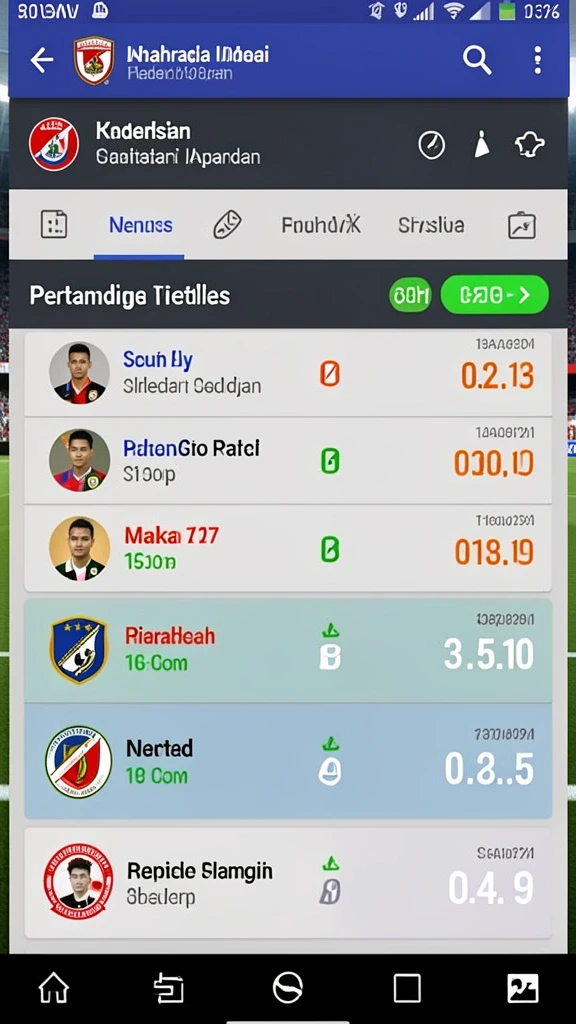Open recent apps with the square button
Image resolution: width=576 pixels, height=1024 pixels.
click(407, 988)
